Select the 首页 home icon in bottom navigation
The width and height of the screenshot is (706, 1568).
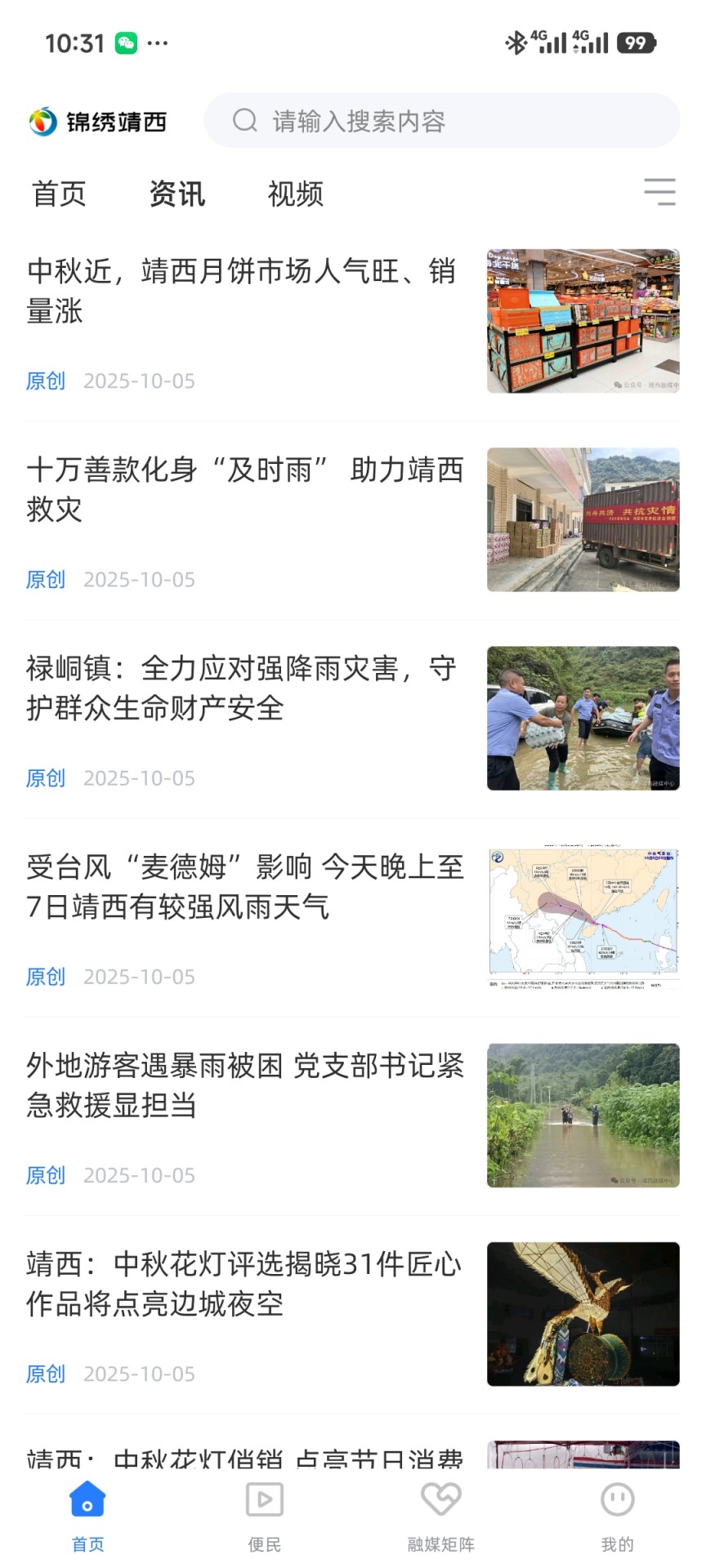pos(87,1499)
